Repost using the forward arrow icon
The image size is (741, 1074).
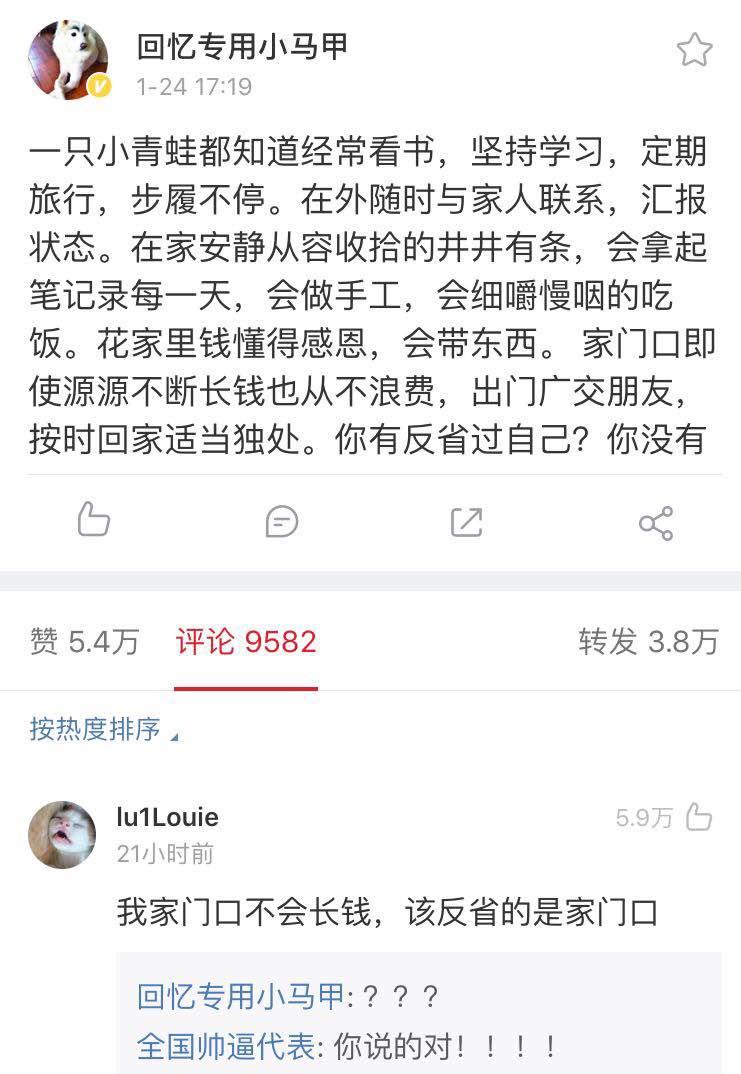click(467, 521)
